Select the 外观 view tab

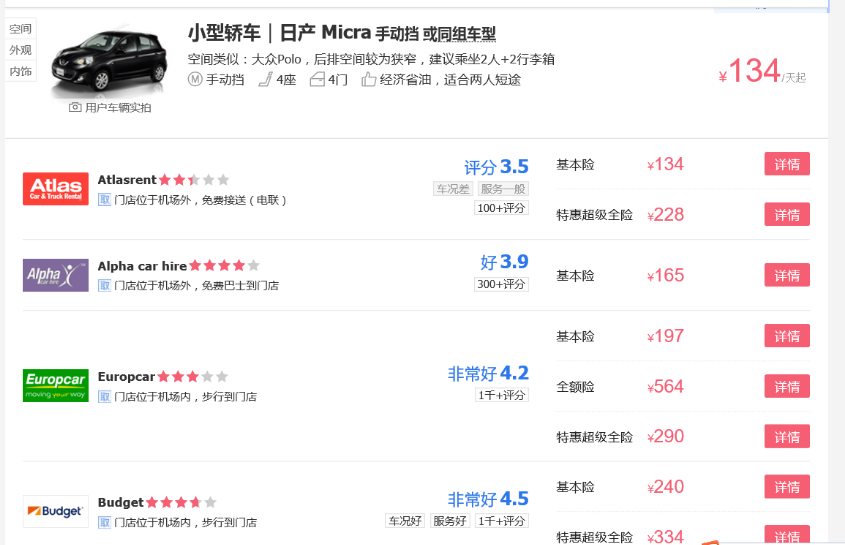pos(20,50)
